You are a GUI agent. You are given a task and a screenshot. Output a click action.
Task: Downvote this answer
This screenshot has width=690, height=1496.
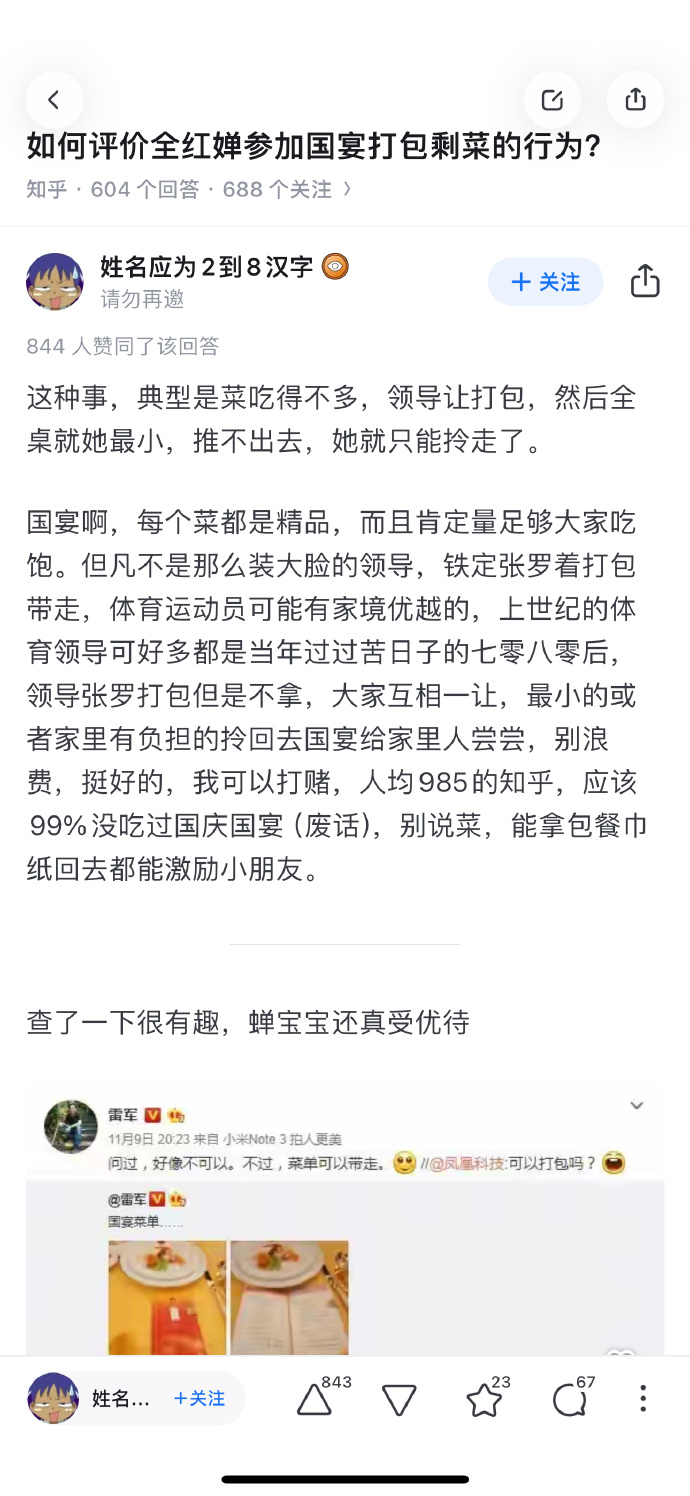click(x=399, y=1400)
